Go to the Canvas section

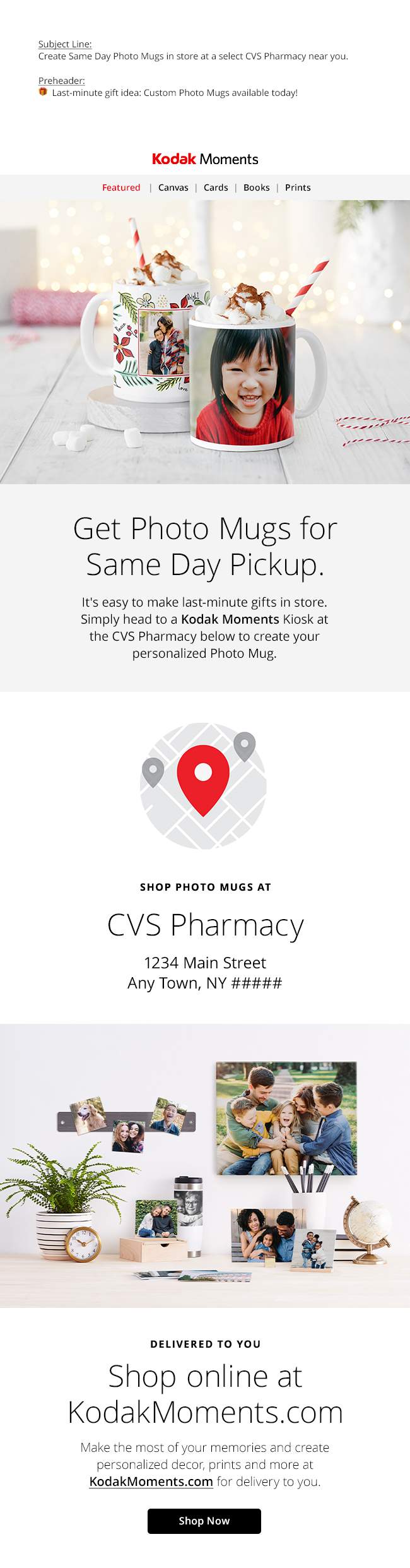pos(173,187)
